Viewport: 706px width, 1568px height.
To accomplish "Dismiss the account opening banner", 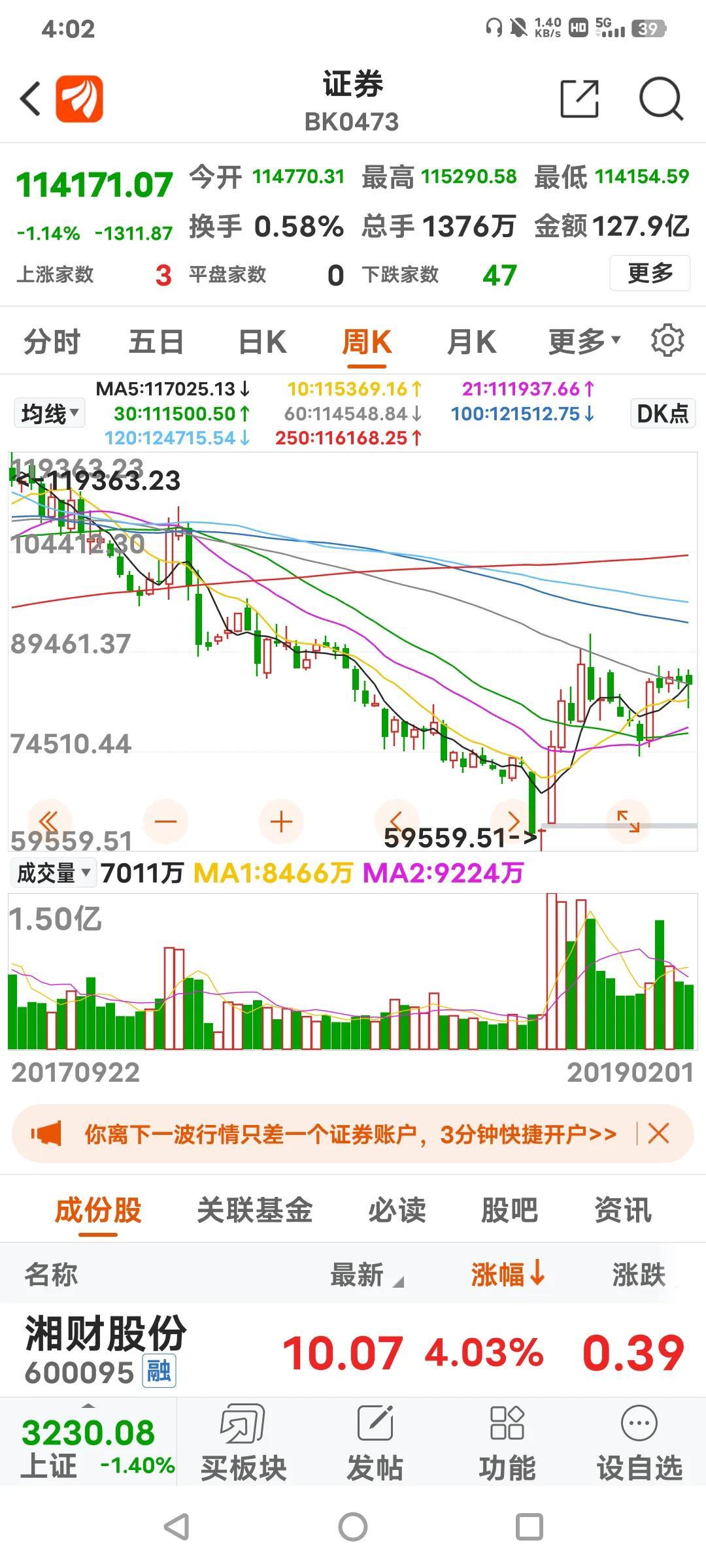I will coord(658,1134).
